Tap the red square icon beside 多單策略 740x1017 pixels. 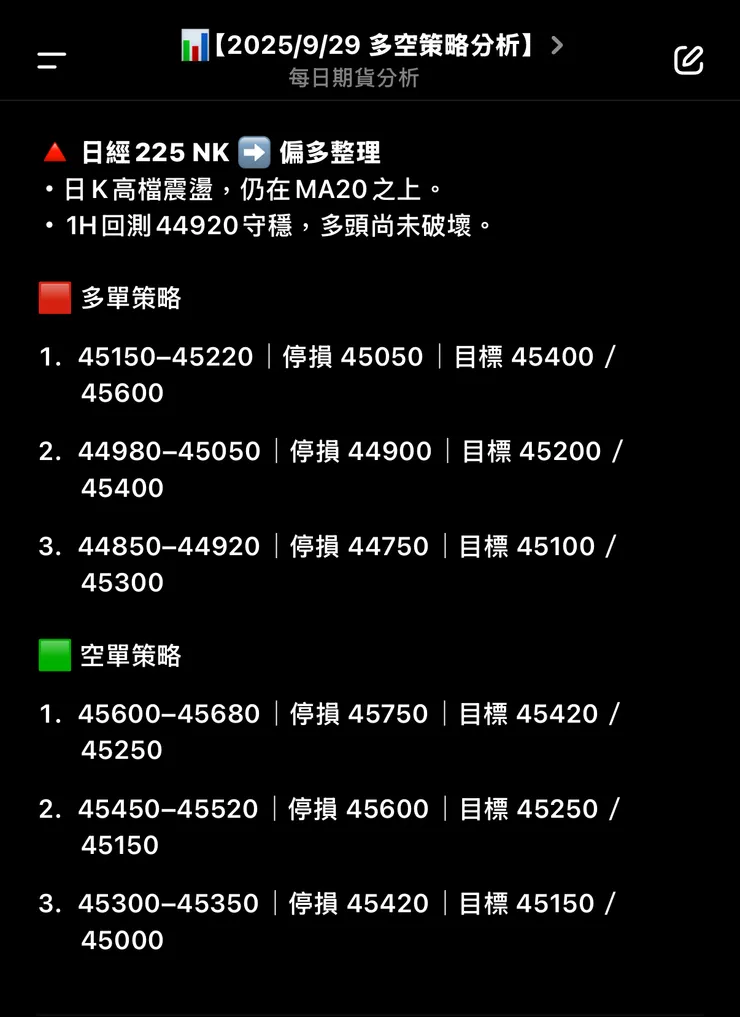coord(55,297)
